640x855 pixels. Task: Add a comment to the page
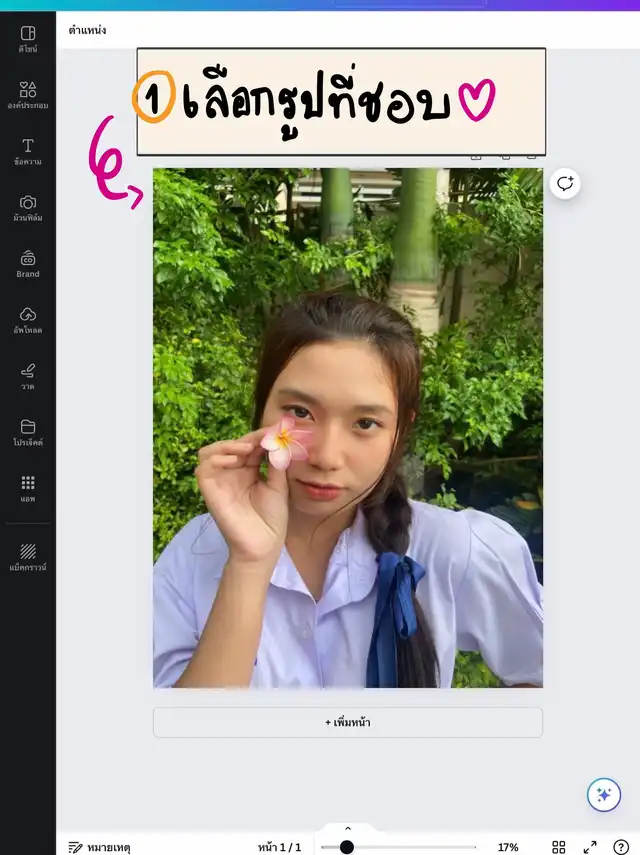565,183
